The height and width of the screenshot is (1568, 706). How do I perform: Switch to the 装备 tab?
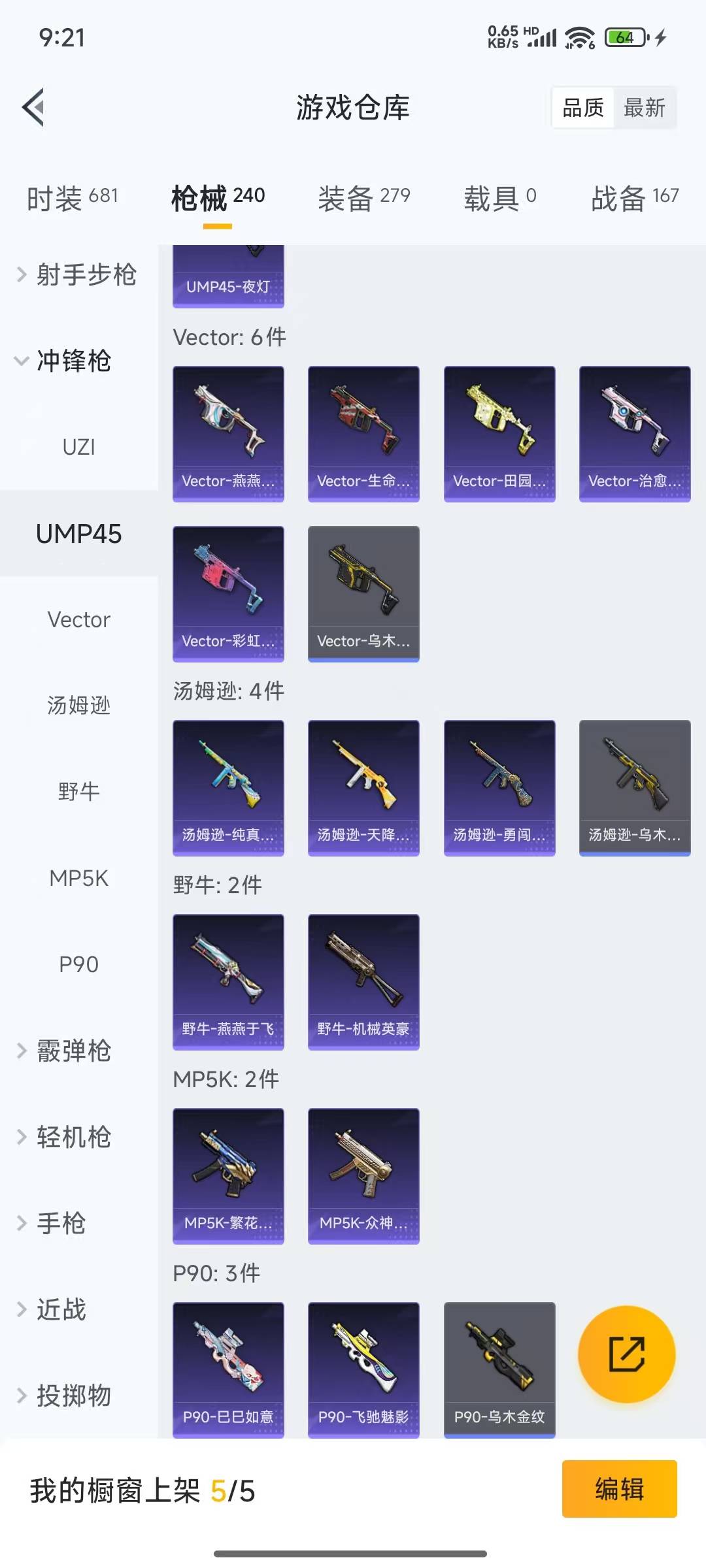pyautogui.click(x=363, y=198)
